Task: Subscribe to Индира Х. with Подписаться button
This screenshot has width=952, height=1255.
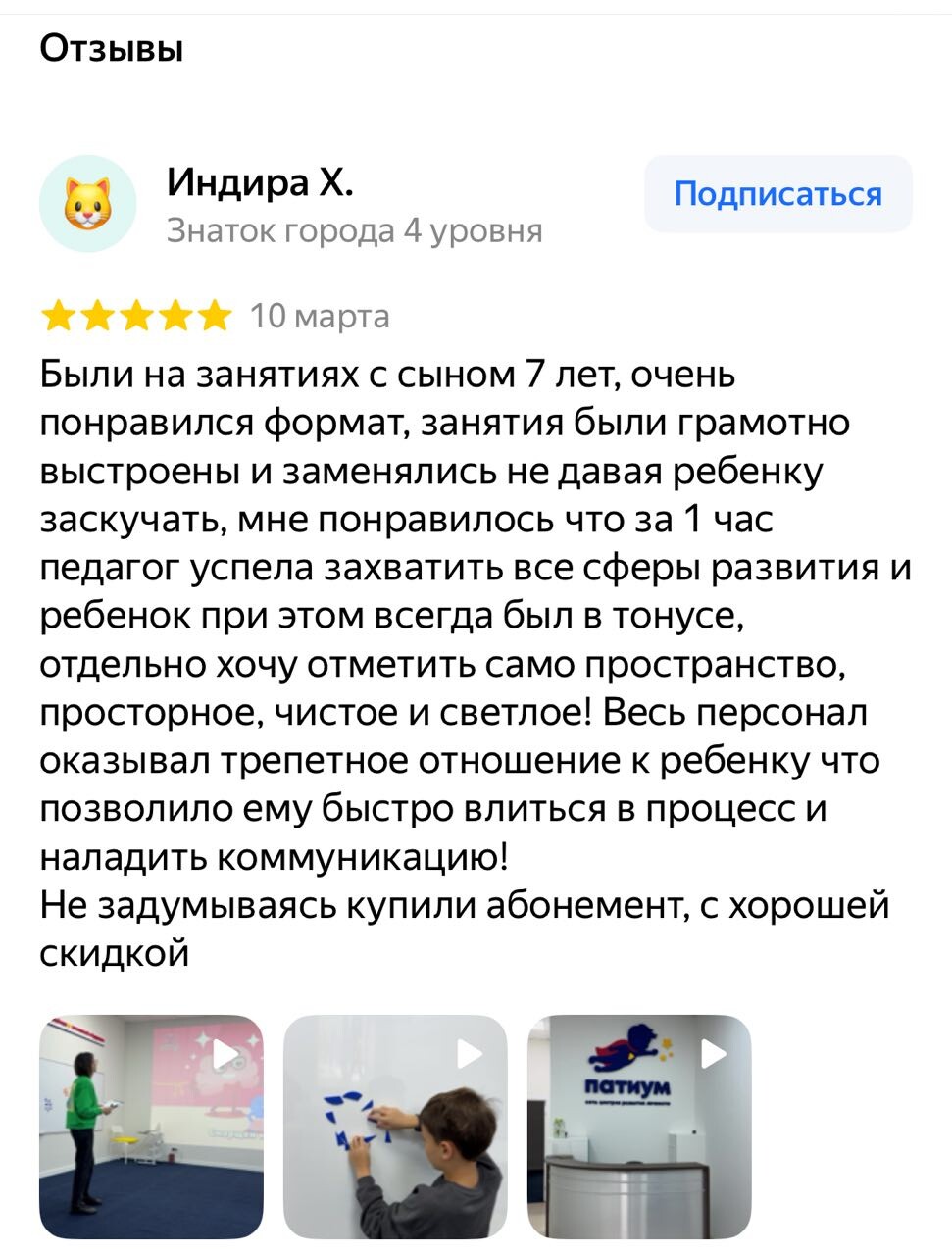Action: pyautogui.click(x=777, y=194)
